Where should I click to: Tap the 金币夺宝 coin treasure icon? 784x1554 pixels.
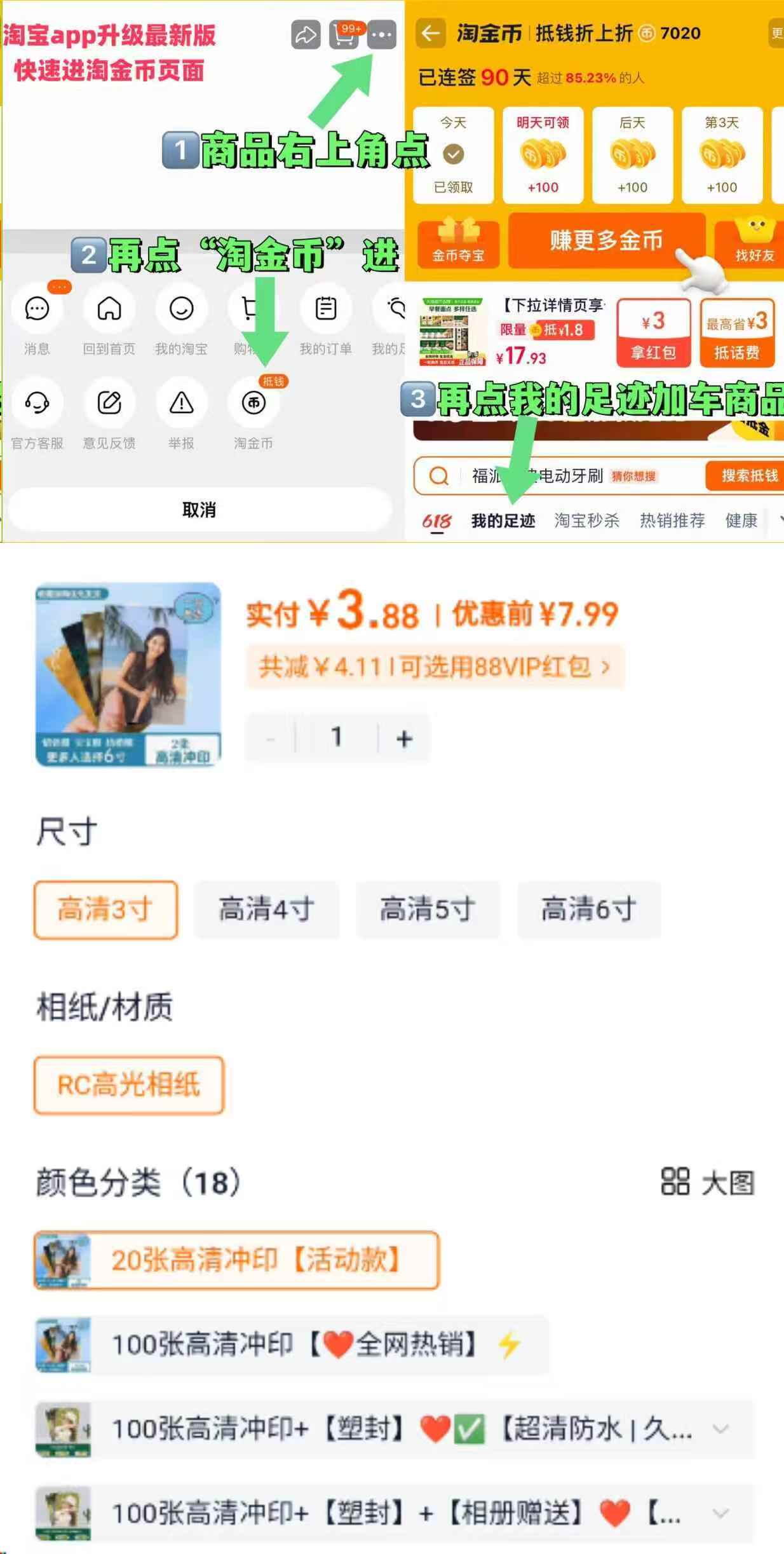[x=459, y=245]
